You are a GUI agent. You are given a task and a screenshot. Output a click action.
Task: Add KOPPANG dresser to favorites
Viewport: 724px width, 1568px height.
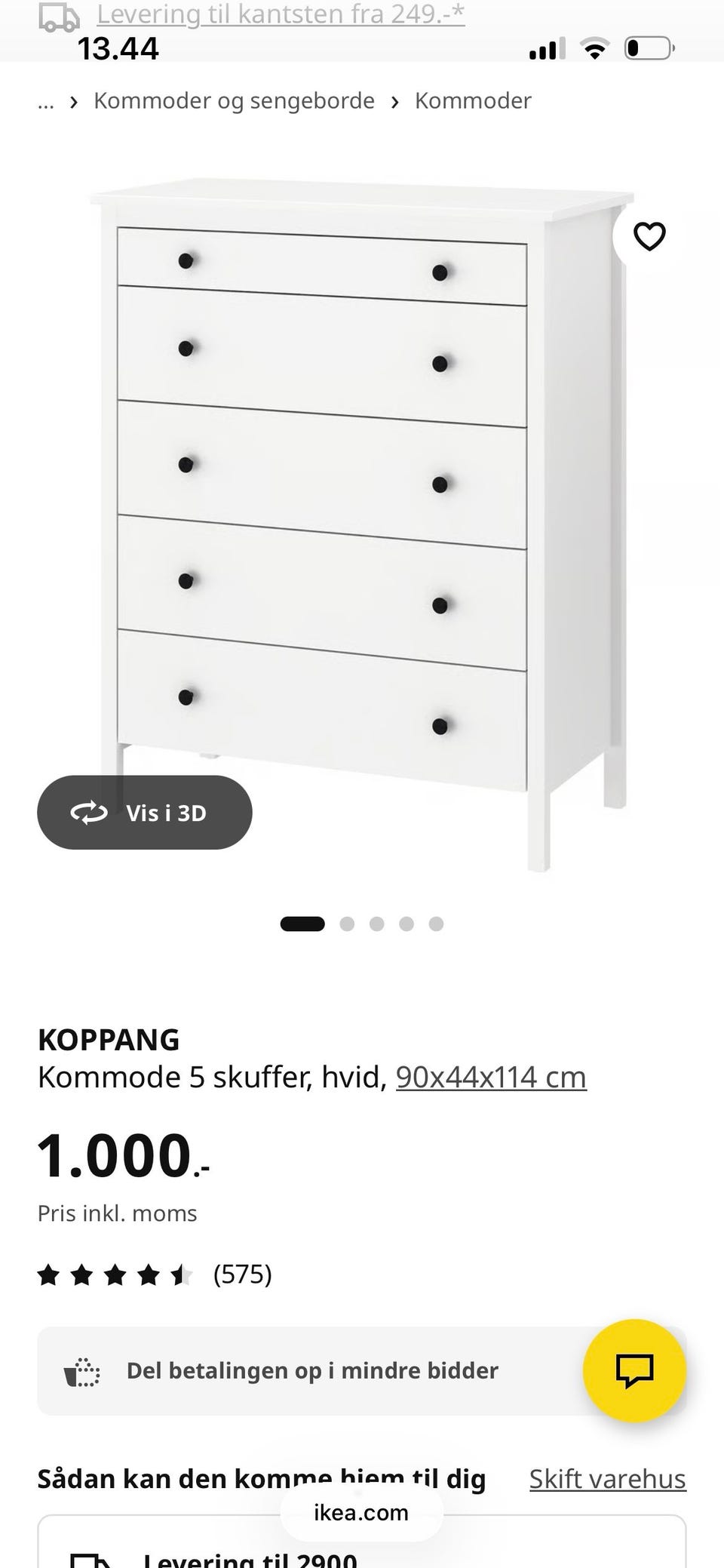click(649, 237)
